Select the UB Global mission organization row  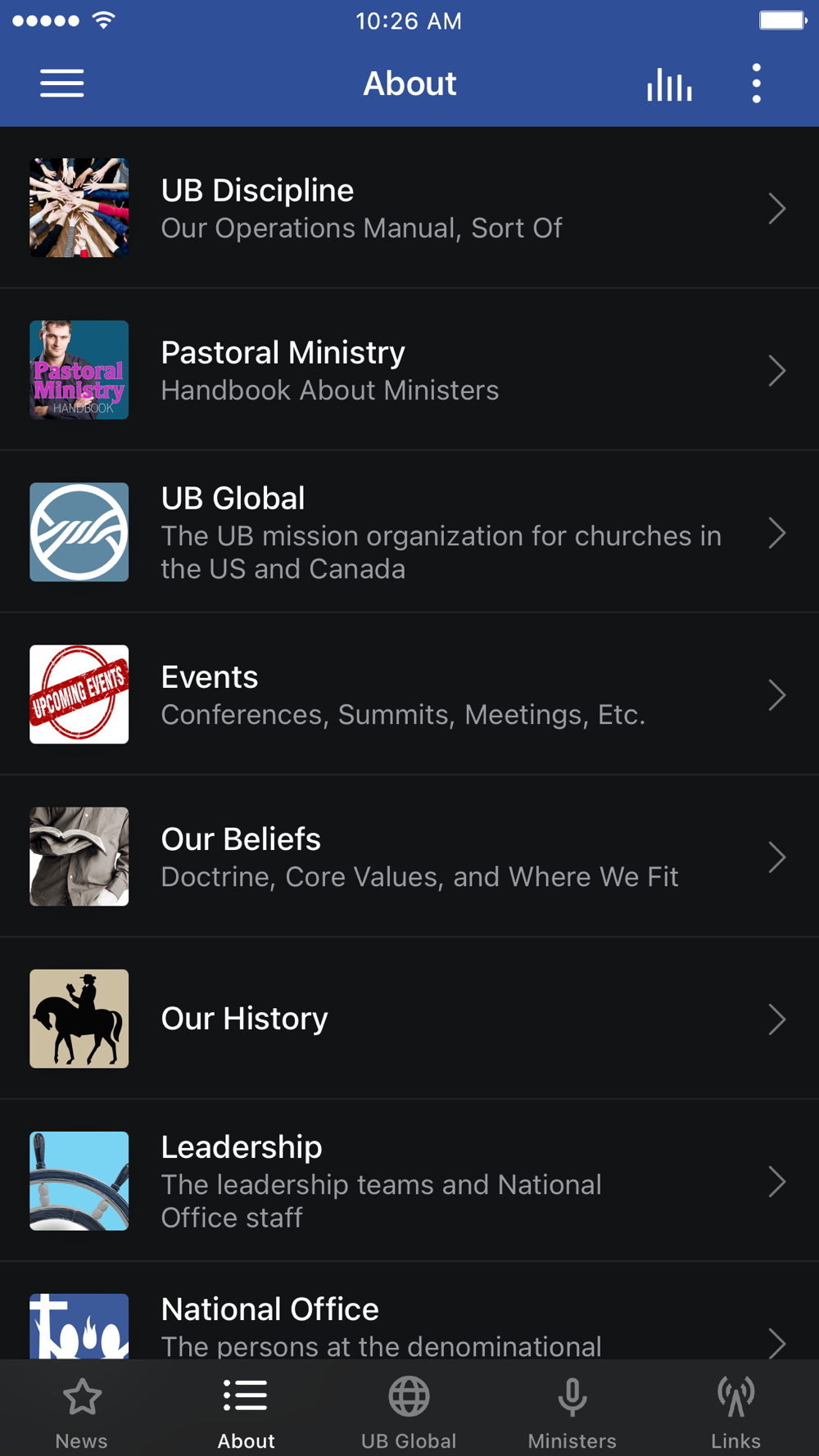pyautogui.click(x=409, y=532)
